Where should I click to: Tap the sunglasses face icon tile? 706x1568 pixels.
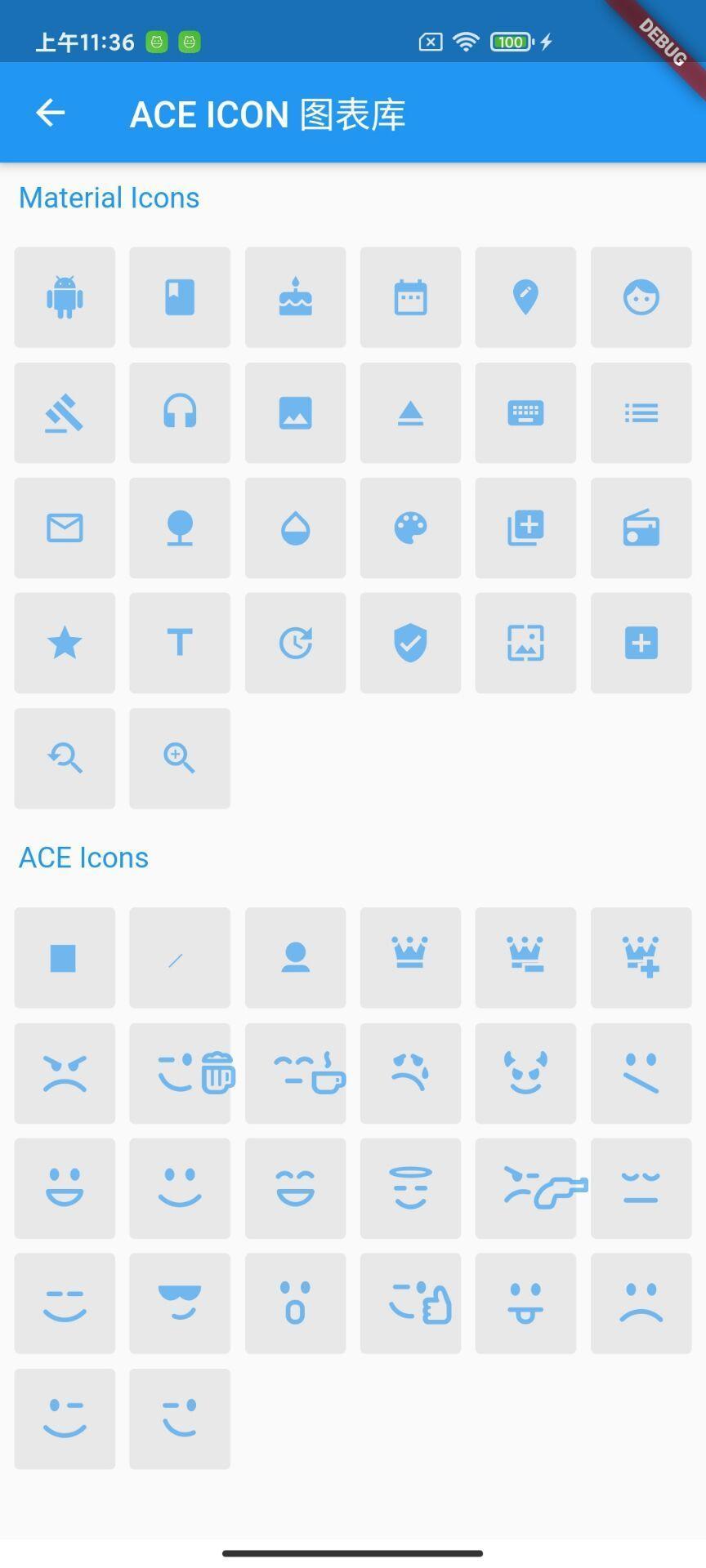(x=180, y=1303)
